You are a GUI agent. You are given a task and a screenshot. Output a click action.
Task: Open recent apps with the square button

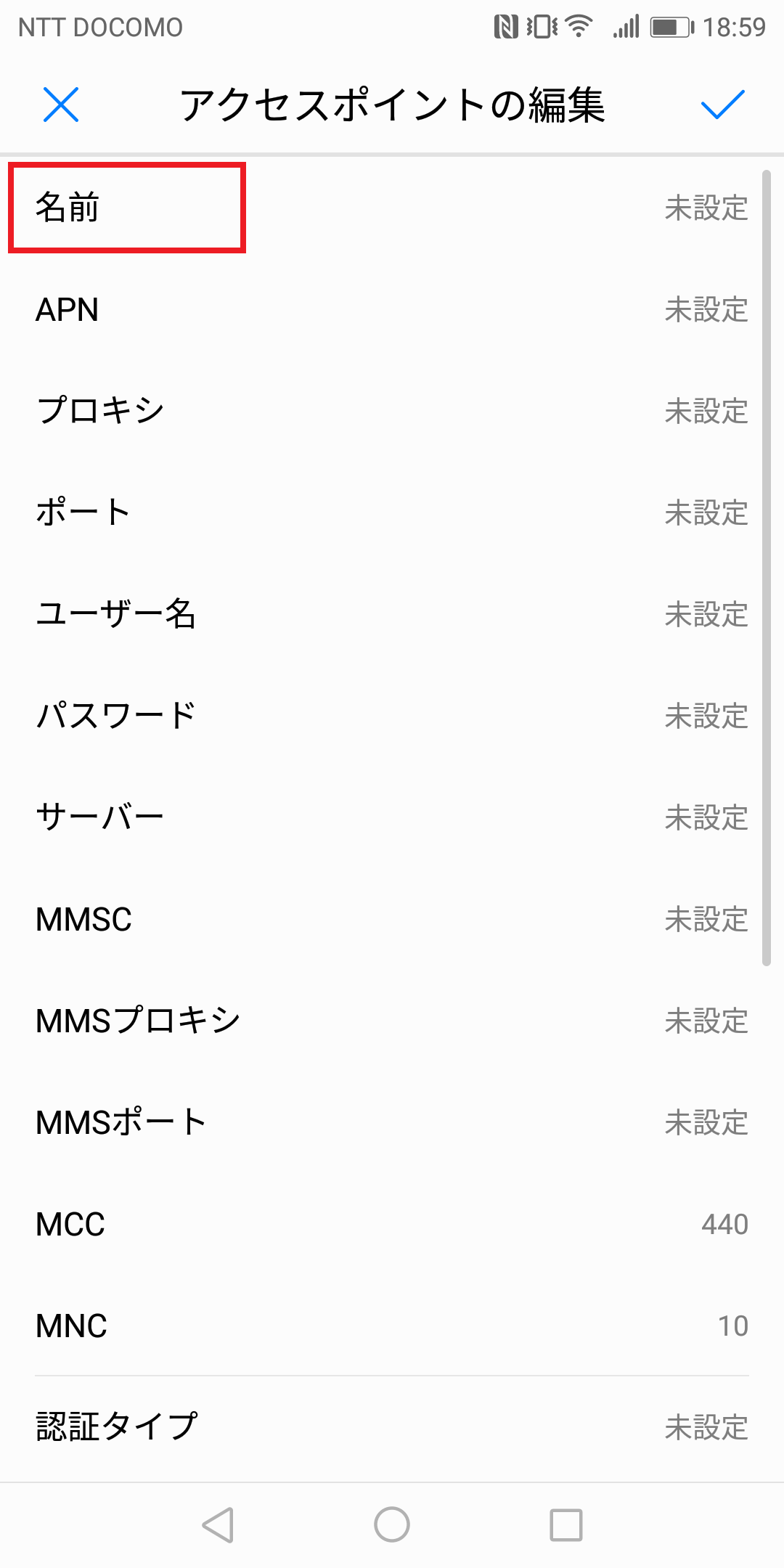tap(568, 1522)
